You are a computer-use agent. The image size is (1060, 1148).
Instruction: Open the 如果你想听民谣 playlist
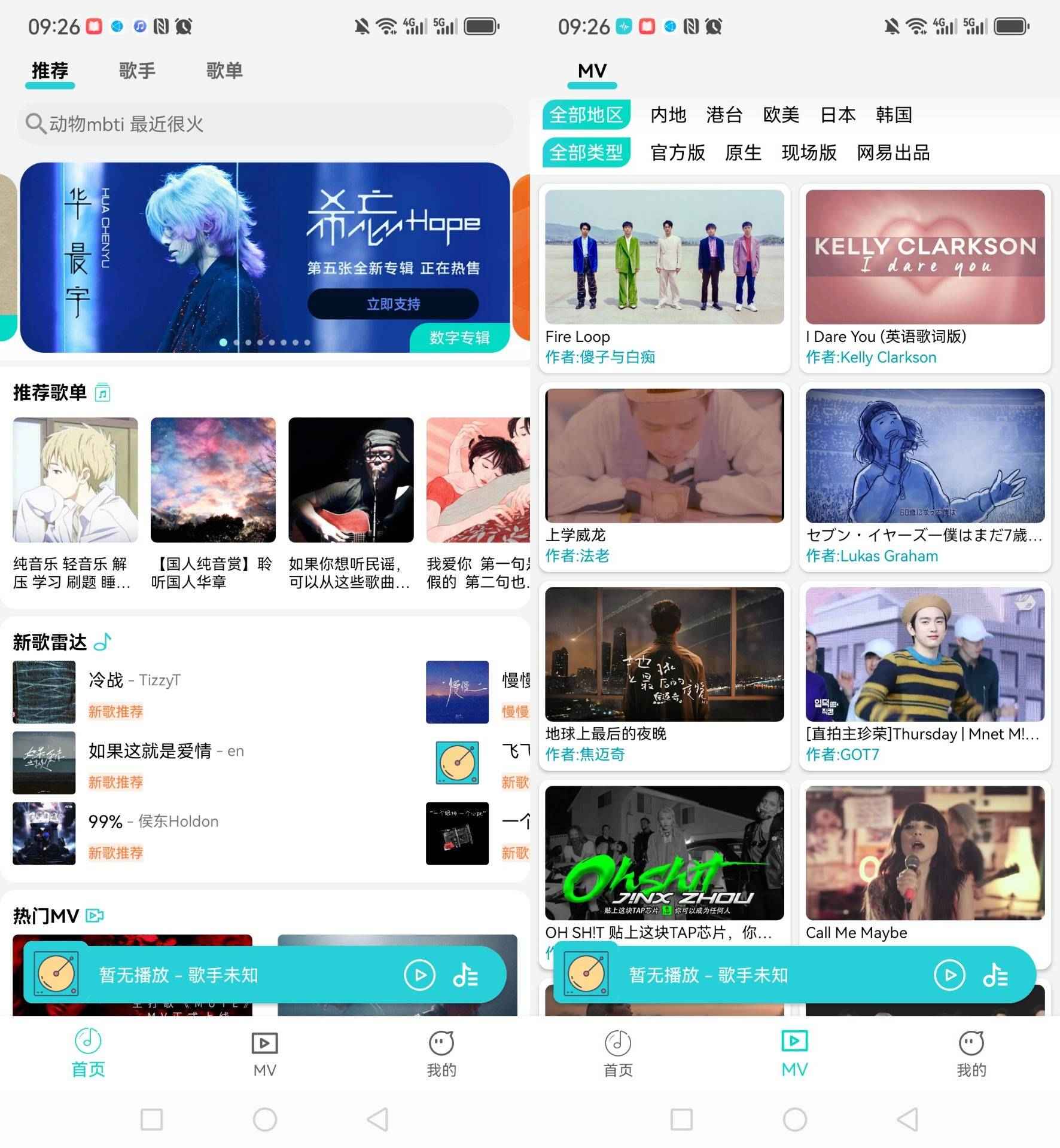[351, 480]
